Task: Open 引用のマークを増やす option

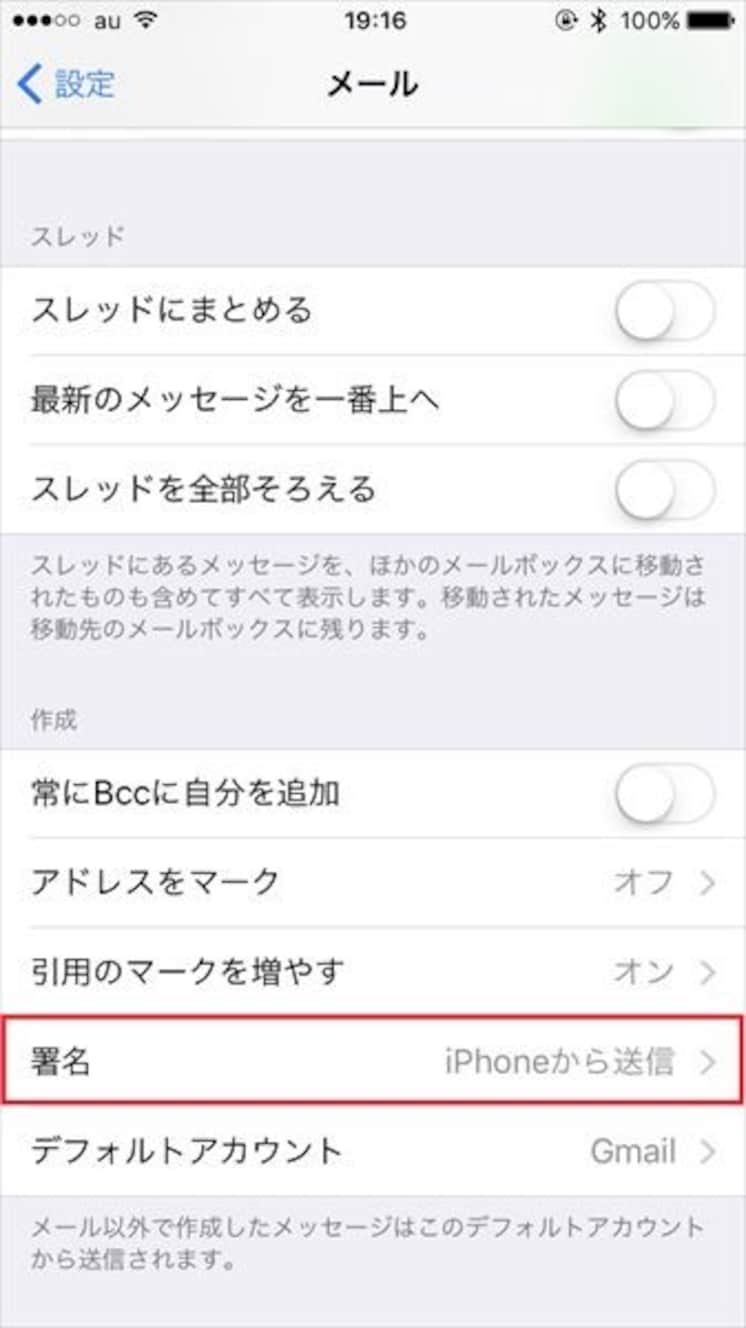Action: tap(373, 972)
